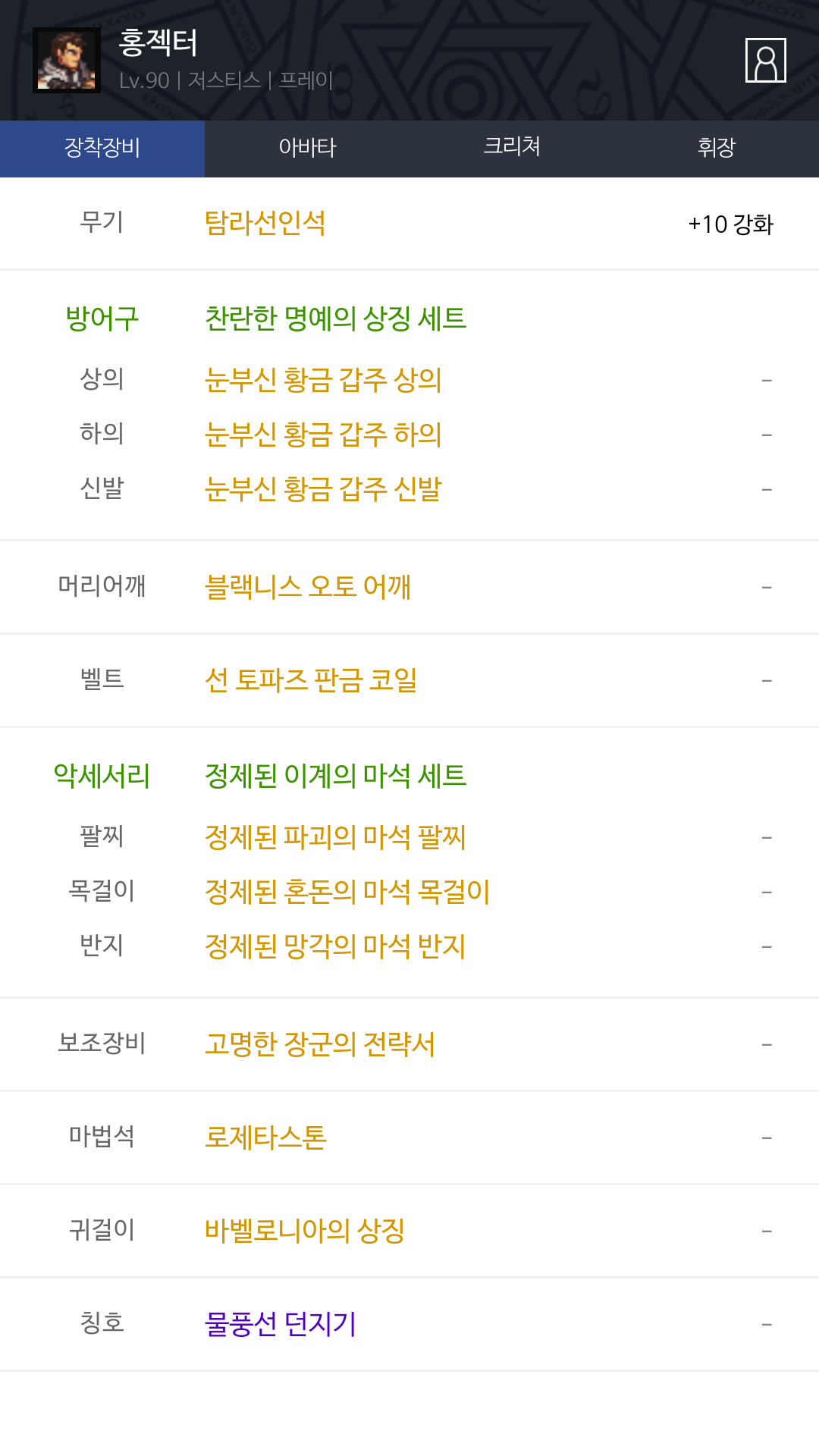Viewport: 819px width, 1456px height.
Task: View 고명한 장군의 전략서 details
Action: coord(320,1044)
